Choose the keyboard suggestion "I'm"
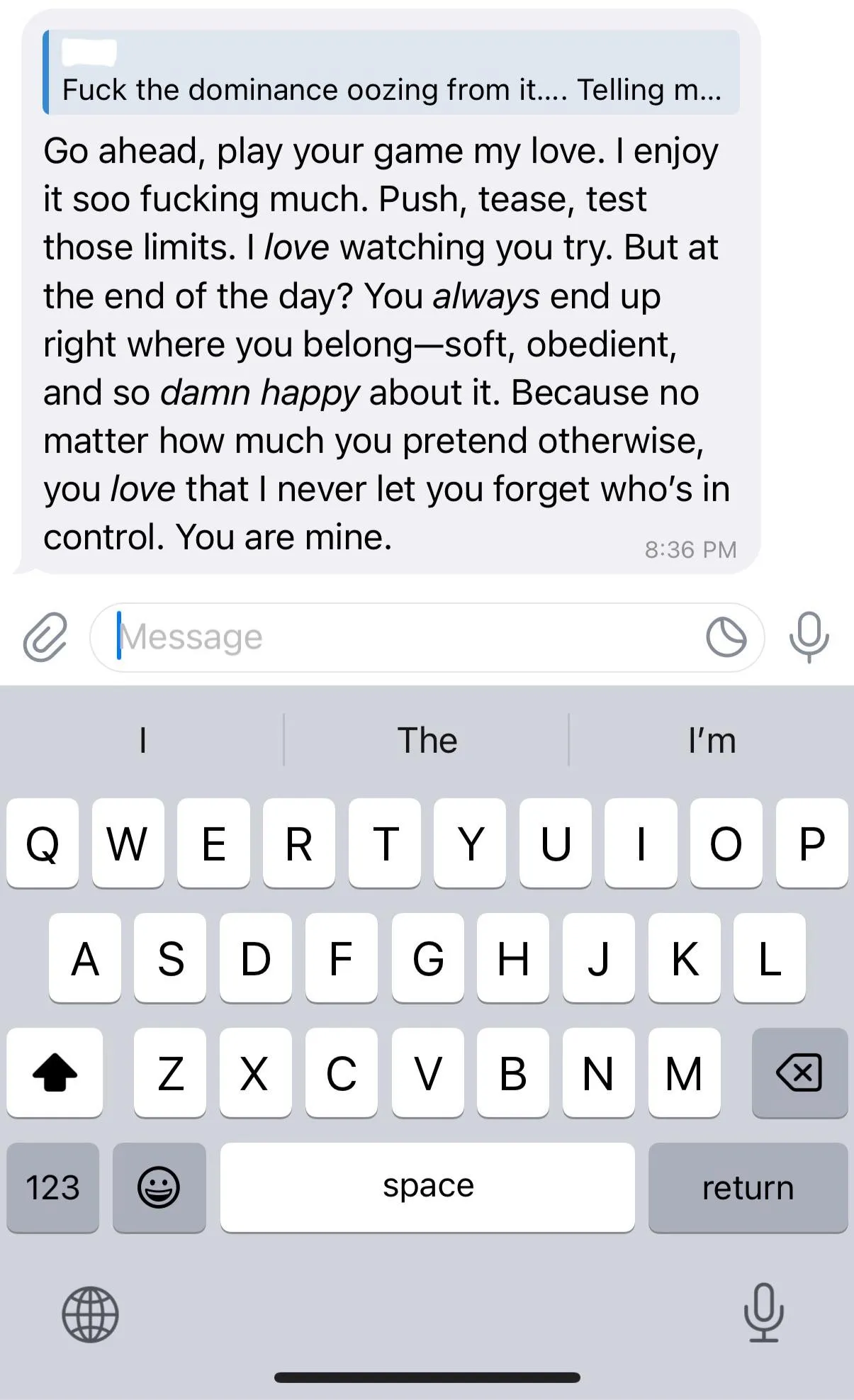The image size is (854, 1400). point(712,740)
